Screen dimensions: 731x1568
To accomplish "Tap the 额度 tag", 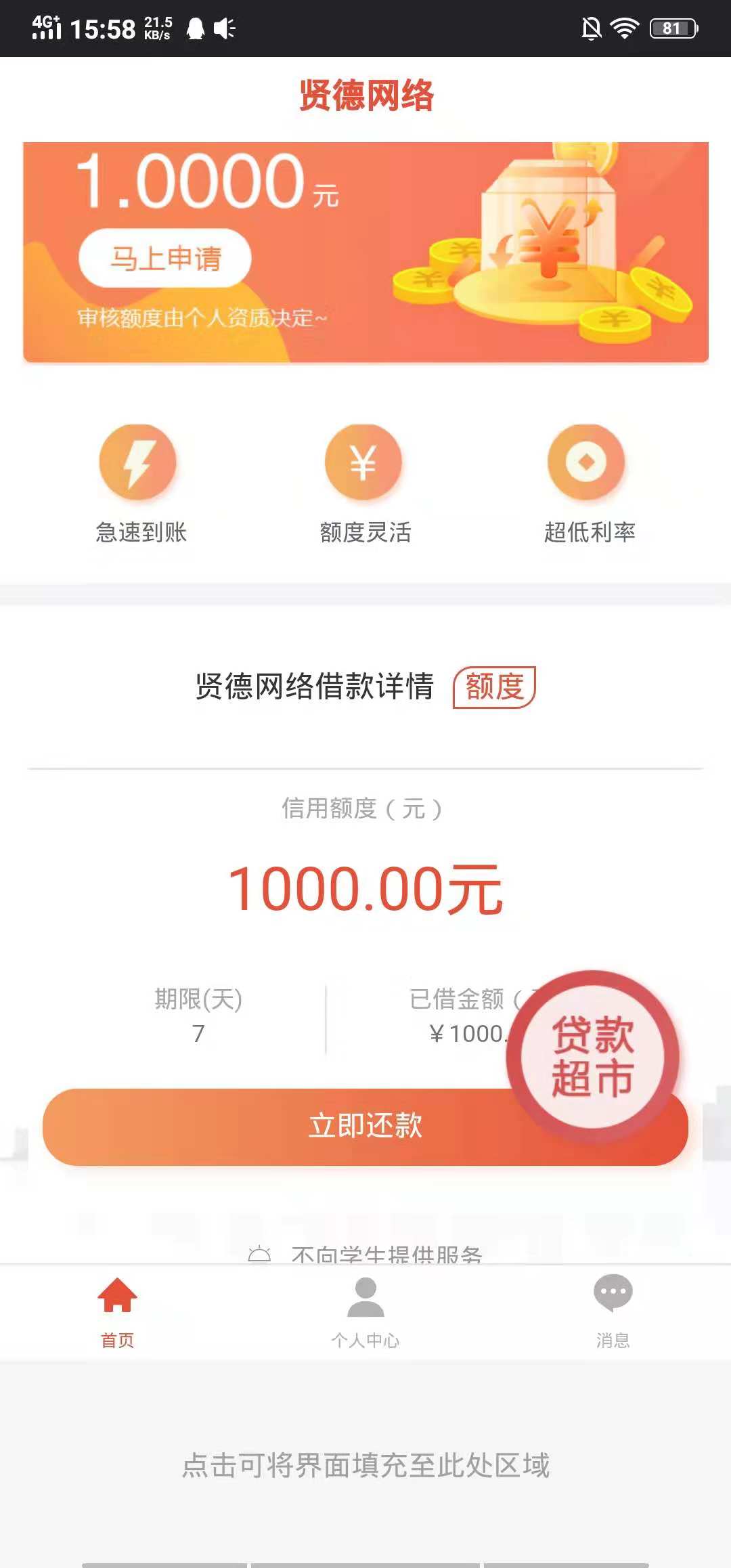I will point(494,687).
